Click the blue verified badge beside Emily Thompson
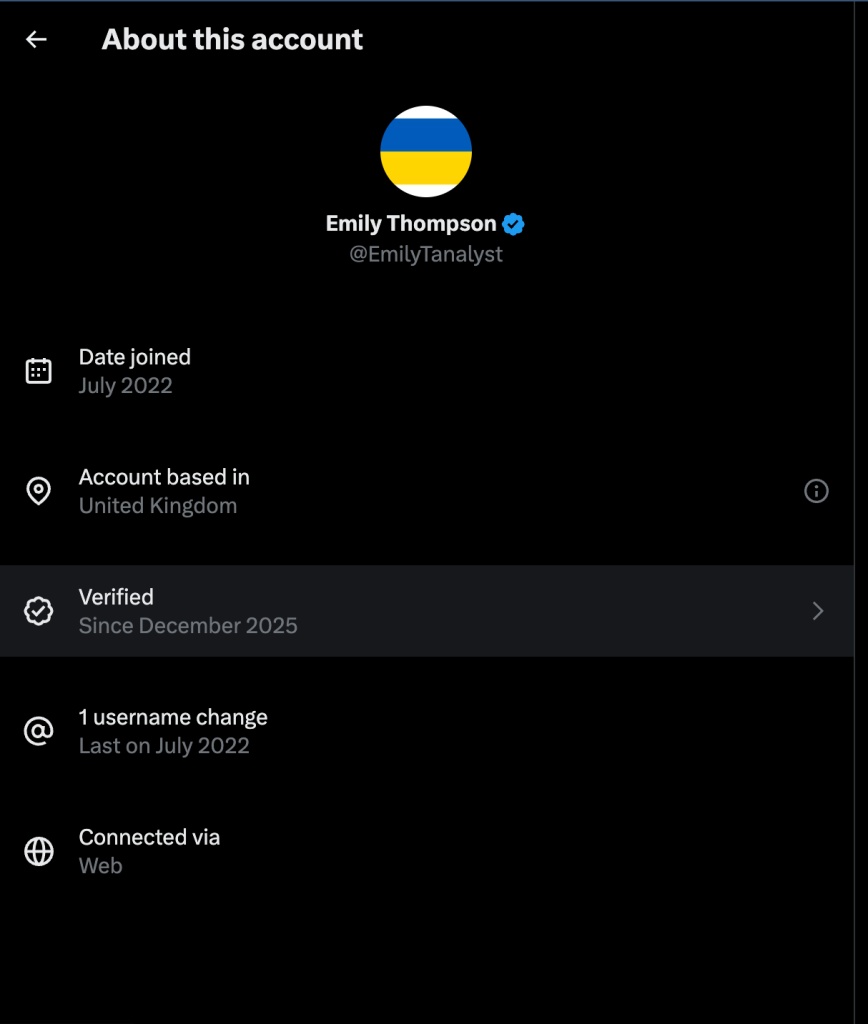 click(511, 224)
